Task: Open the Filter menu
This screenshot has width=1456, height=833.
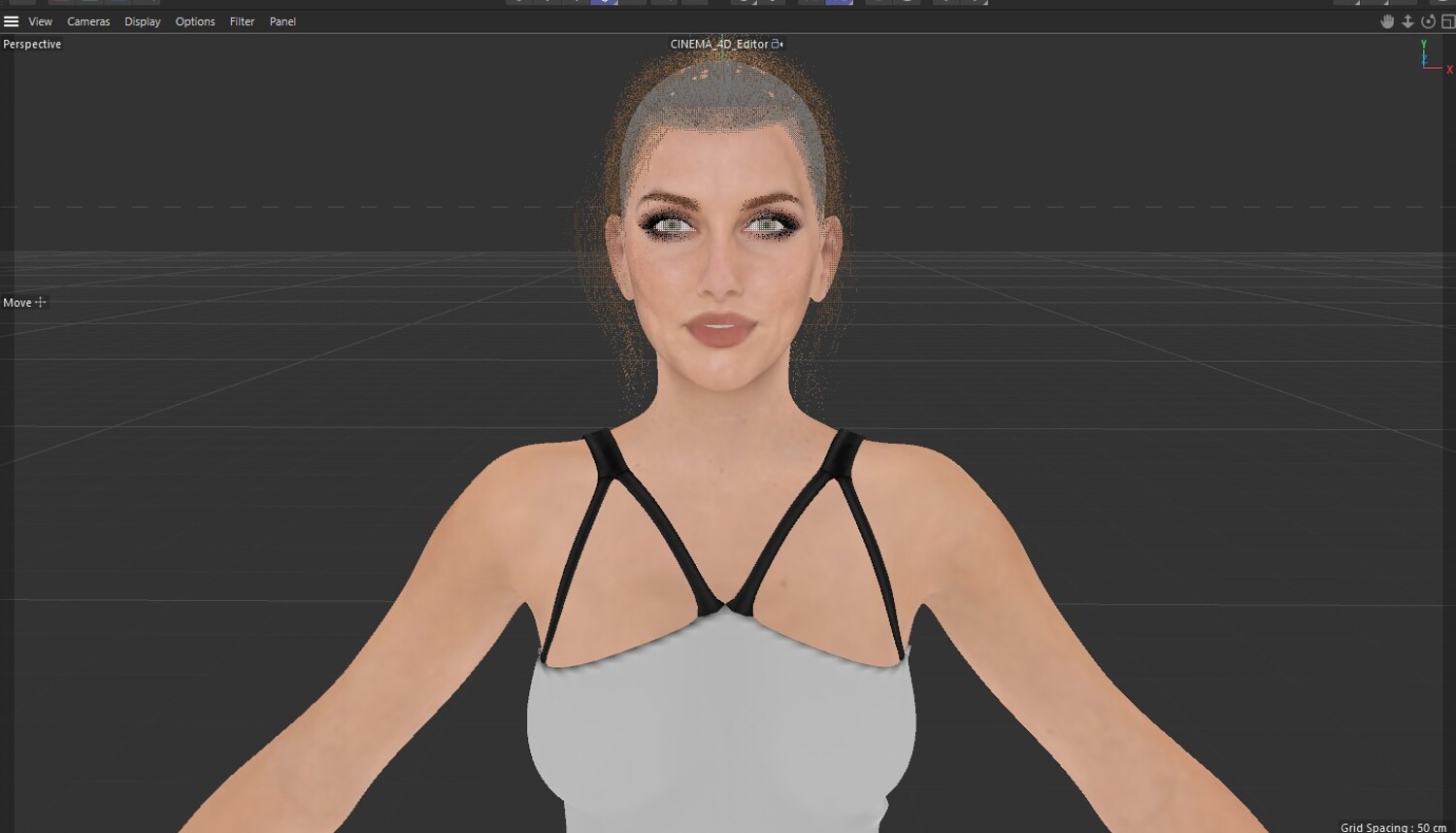Action: click(242, 21)
